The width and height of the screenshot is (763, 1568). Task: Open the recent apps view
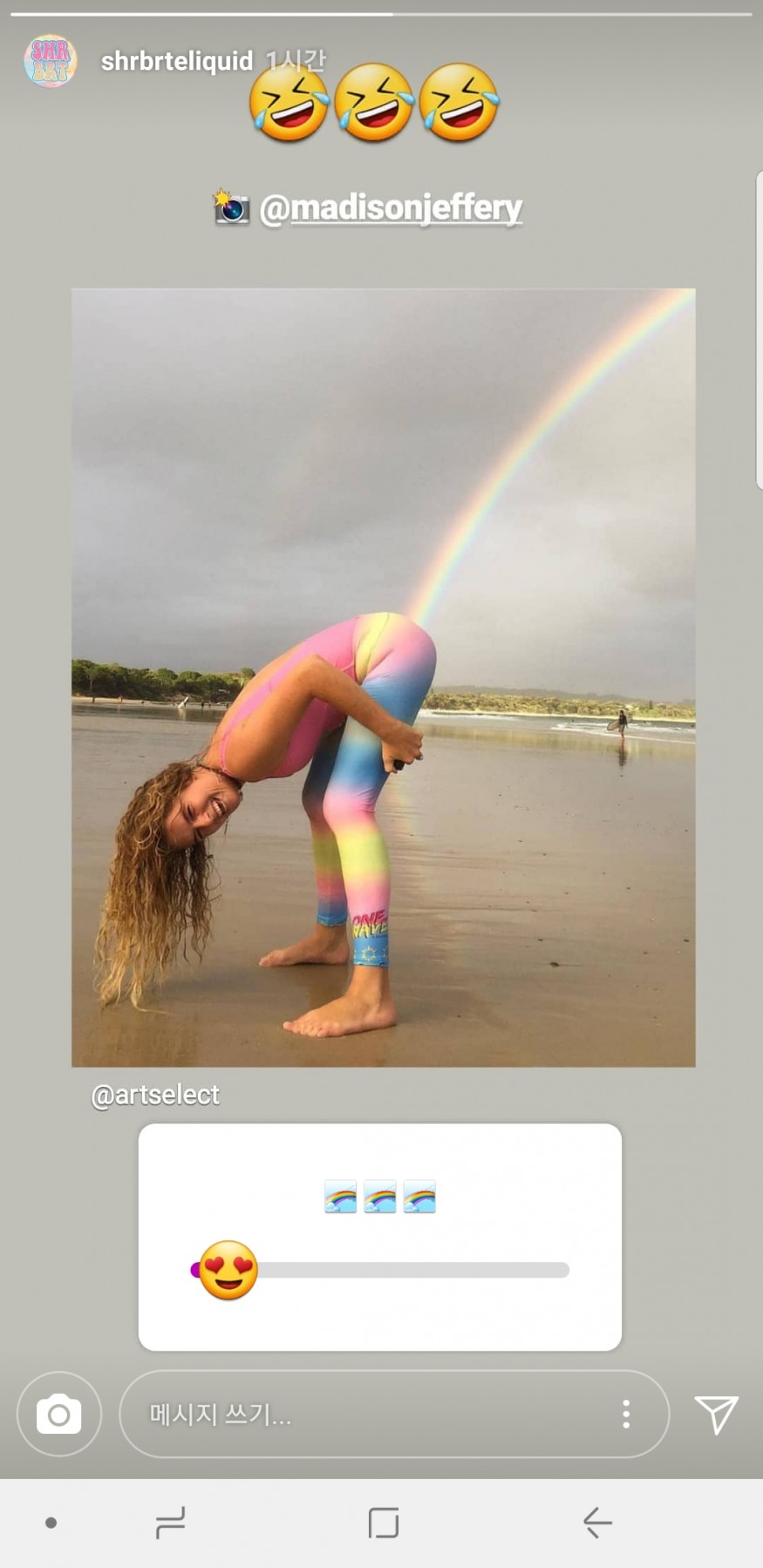170,1523
